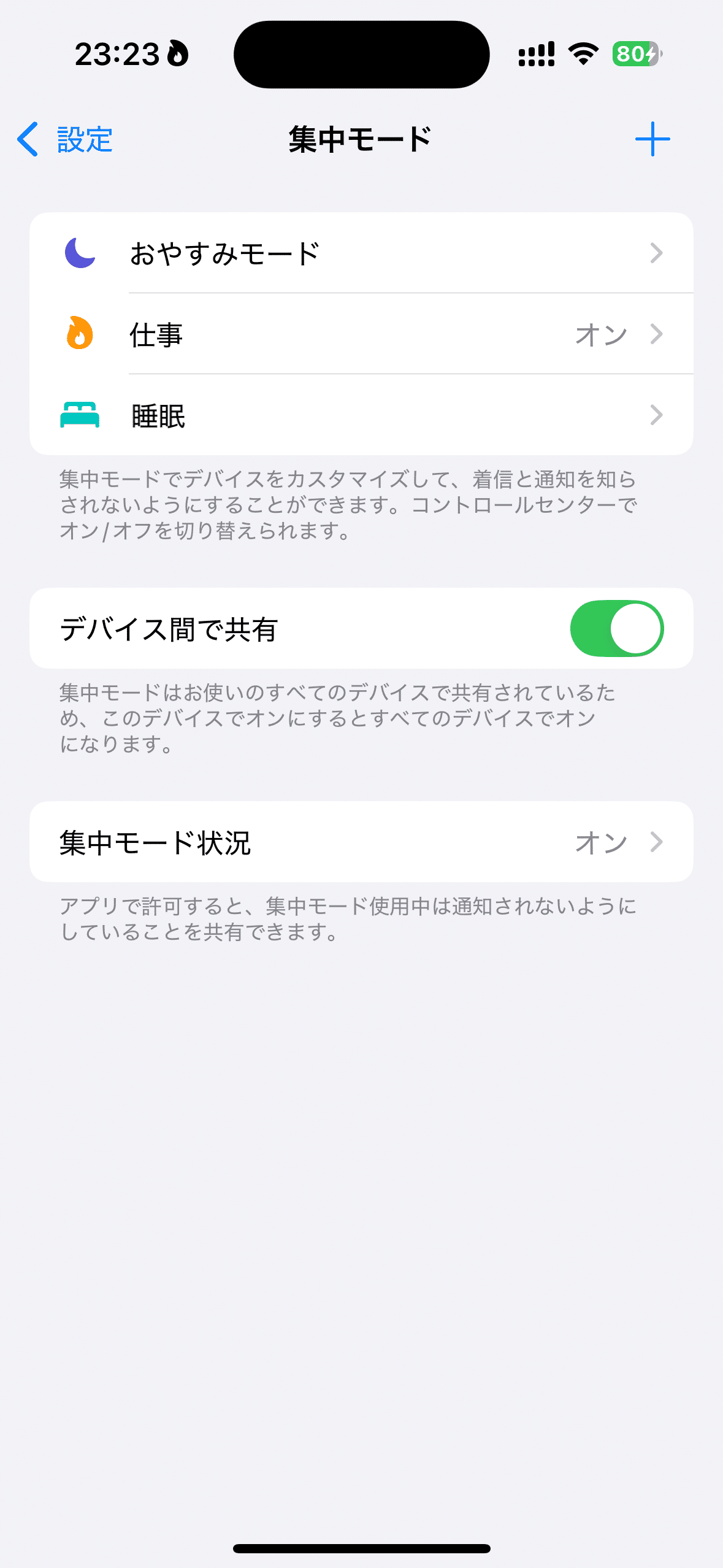Open おやすみモード settings
Image resolution: width=723 pixels, height=1568 pixels.
[361, 253]
